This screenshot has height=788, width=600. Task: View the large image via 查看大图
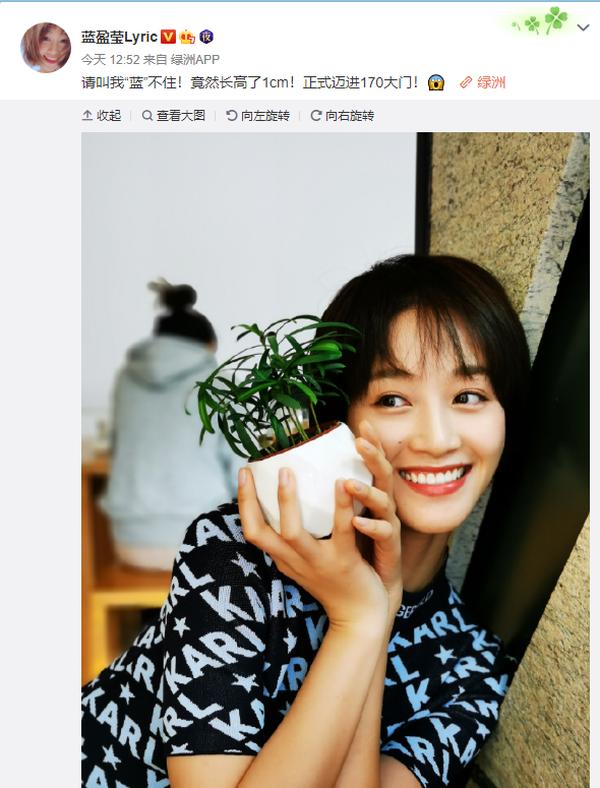click(x=173, y=116)
